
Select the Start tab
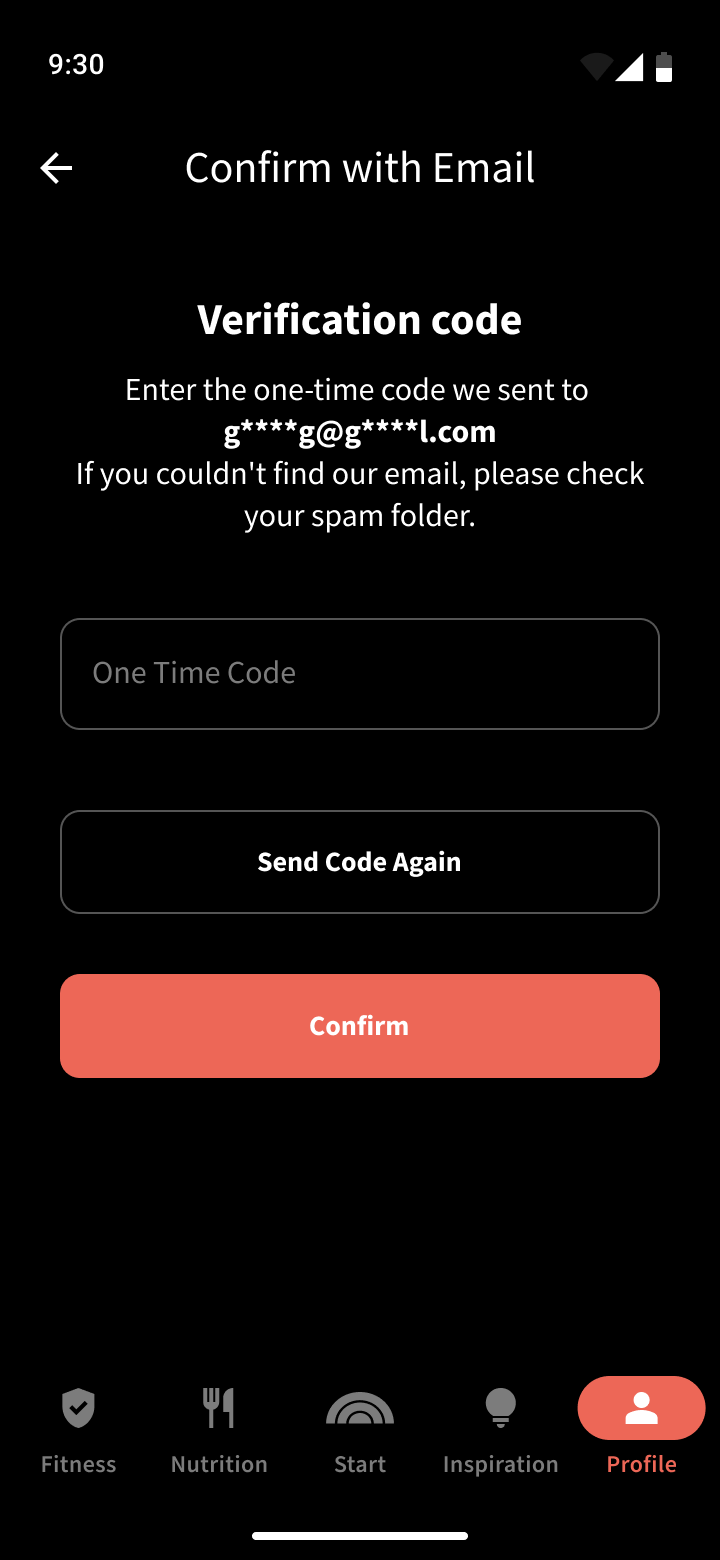tap(360, 1430)
